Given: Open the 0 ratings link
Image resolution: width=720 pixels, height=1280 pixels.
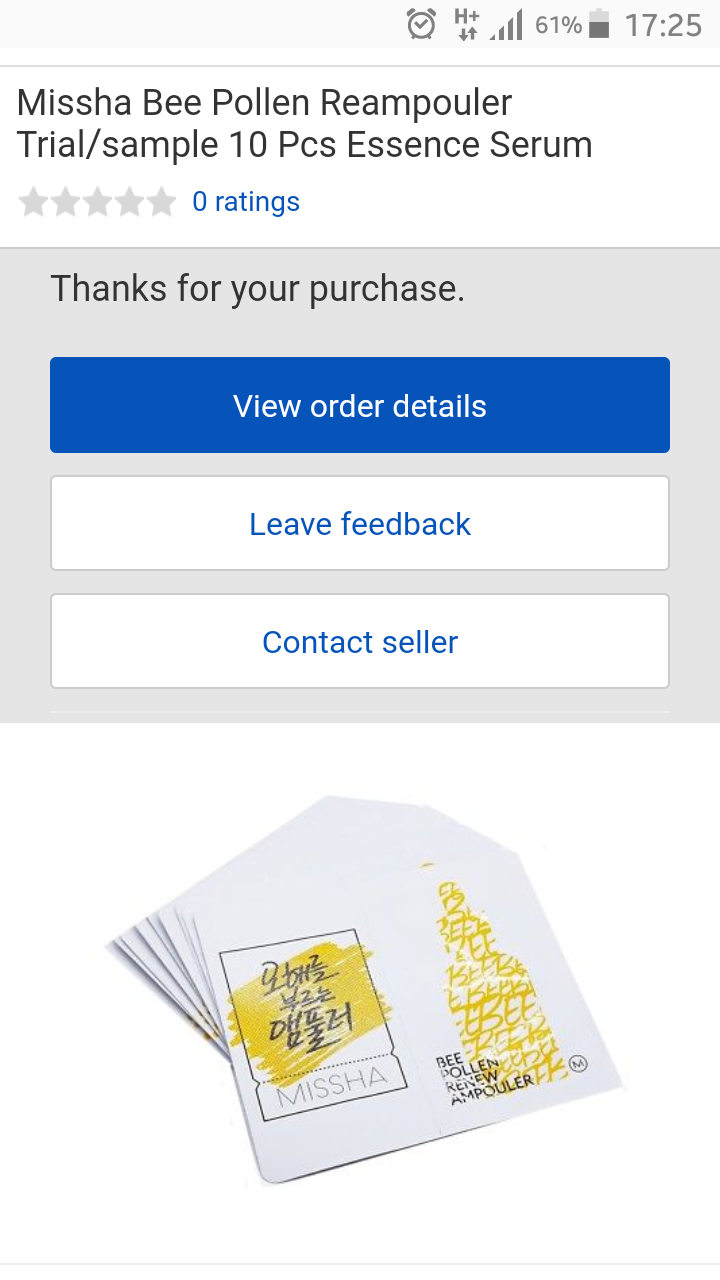Looking at the screenshot, I should [x=246, y=202].
